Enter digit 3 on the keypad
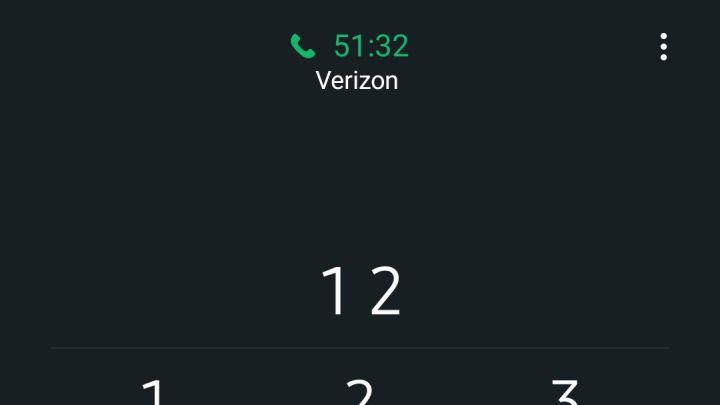Viewport: 720px width, 405px height. [566, 390]
